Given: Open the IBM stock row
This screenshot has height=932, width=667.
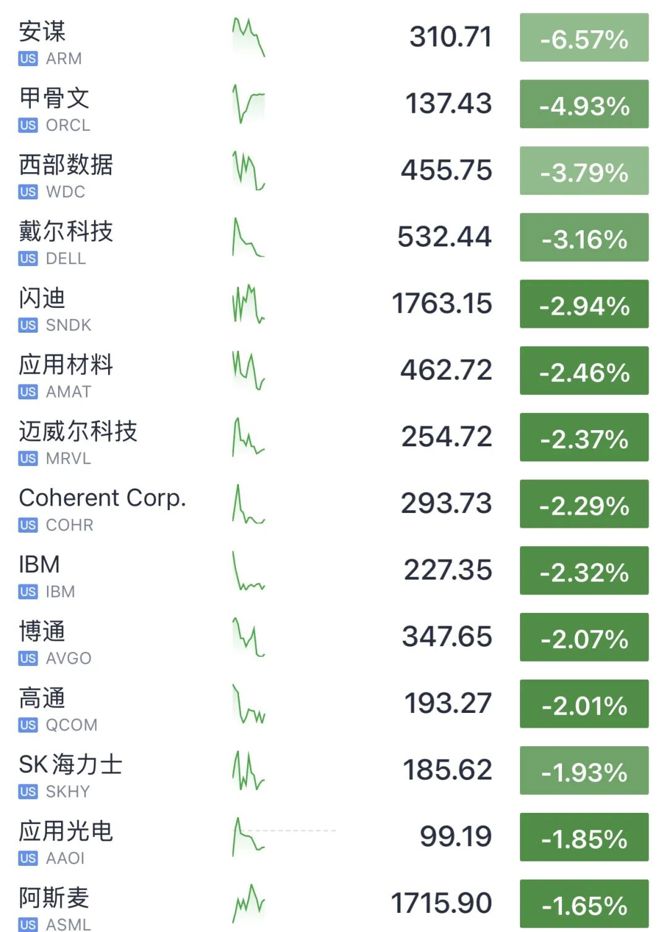Looking at the screenshot, I should pos(334,571).
